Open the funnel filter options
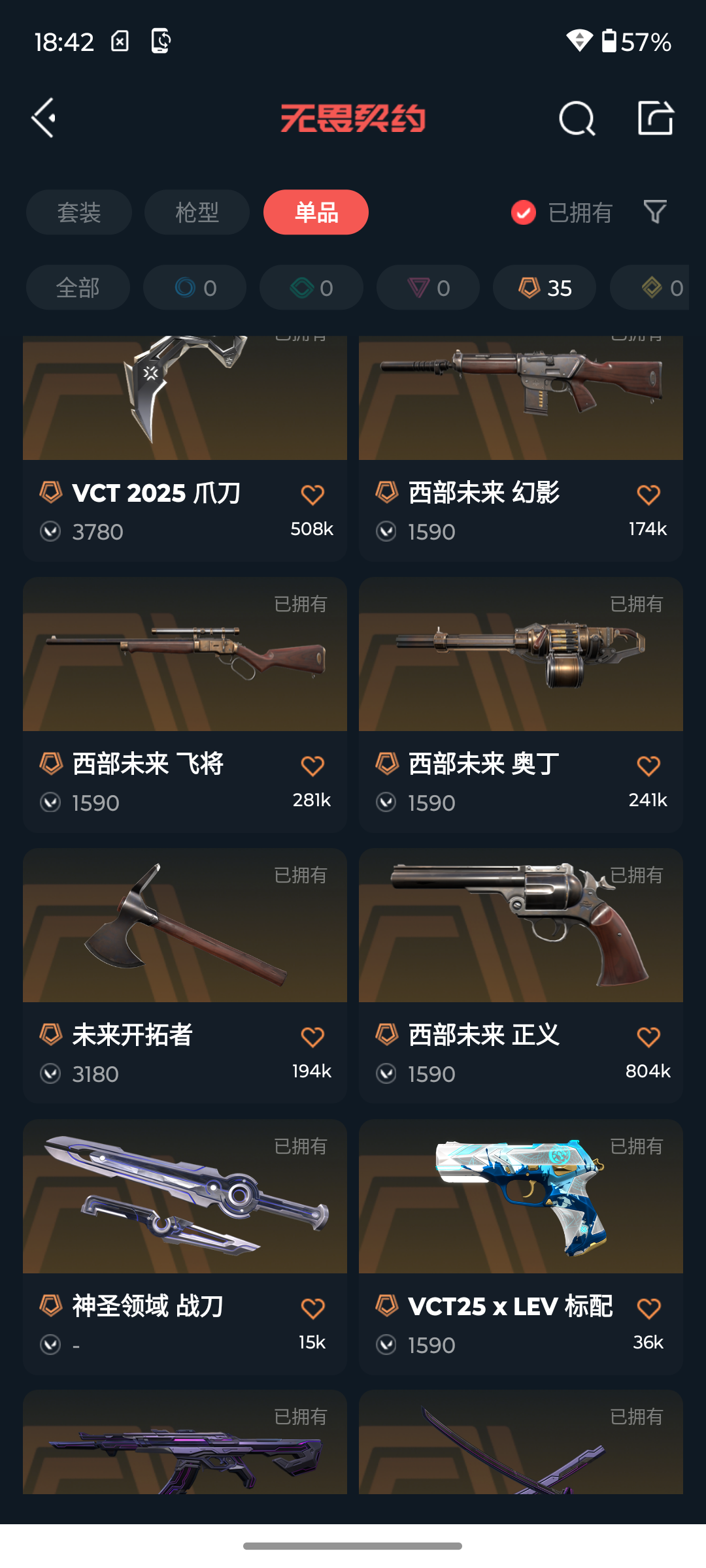 click(x=655, y=212)
